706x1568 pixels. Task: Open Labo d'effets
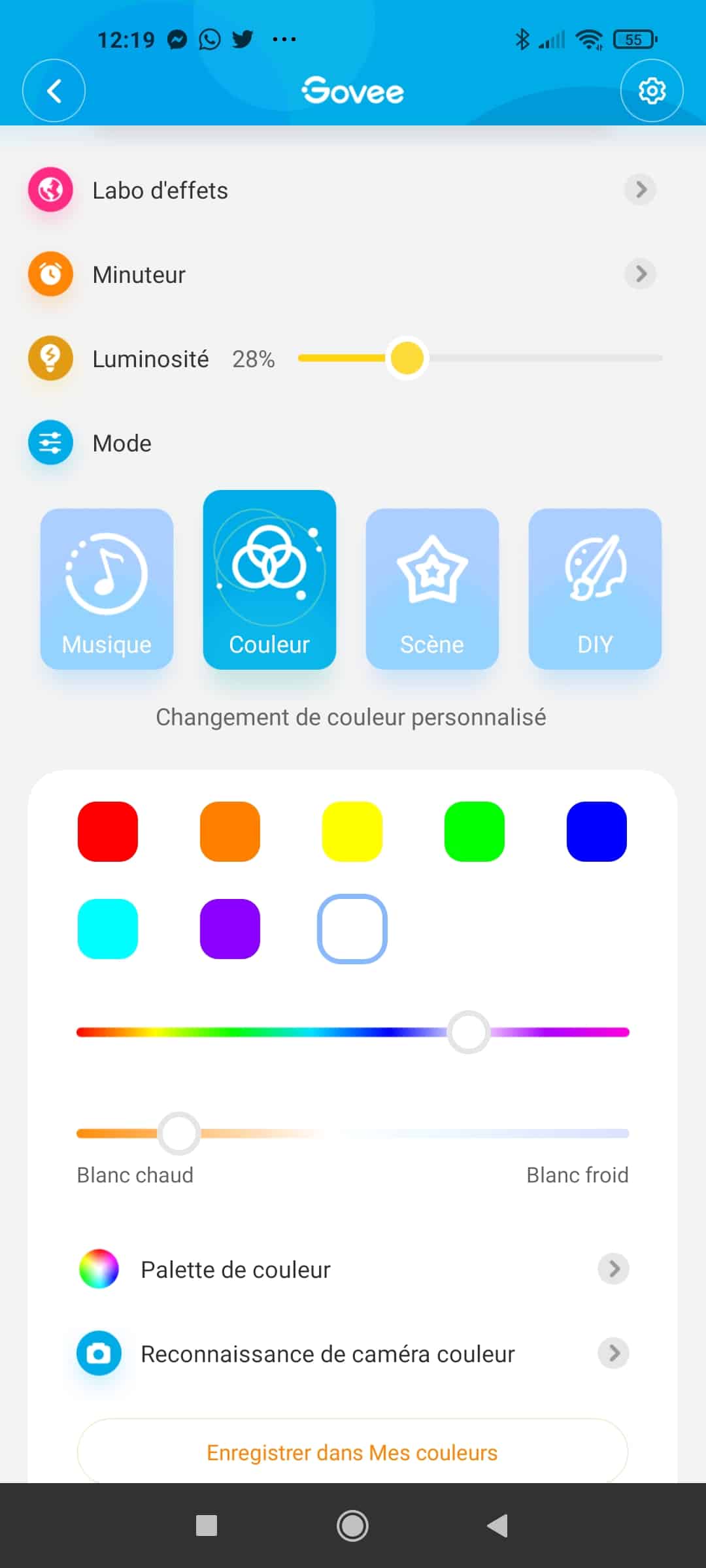pyautogui.click(x=353, y=190)
